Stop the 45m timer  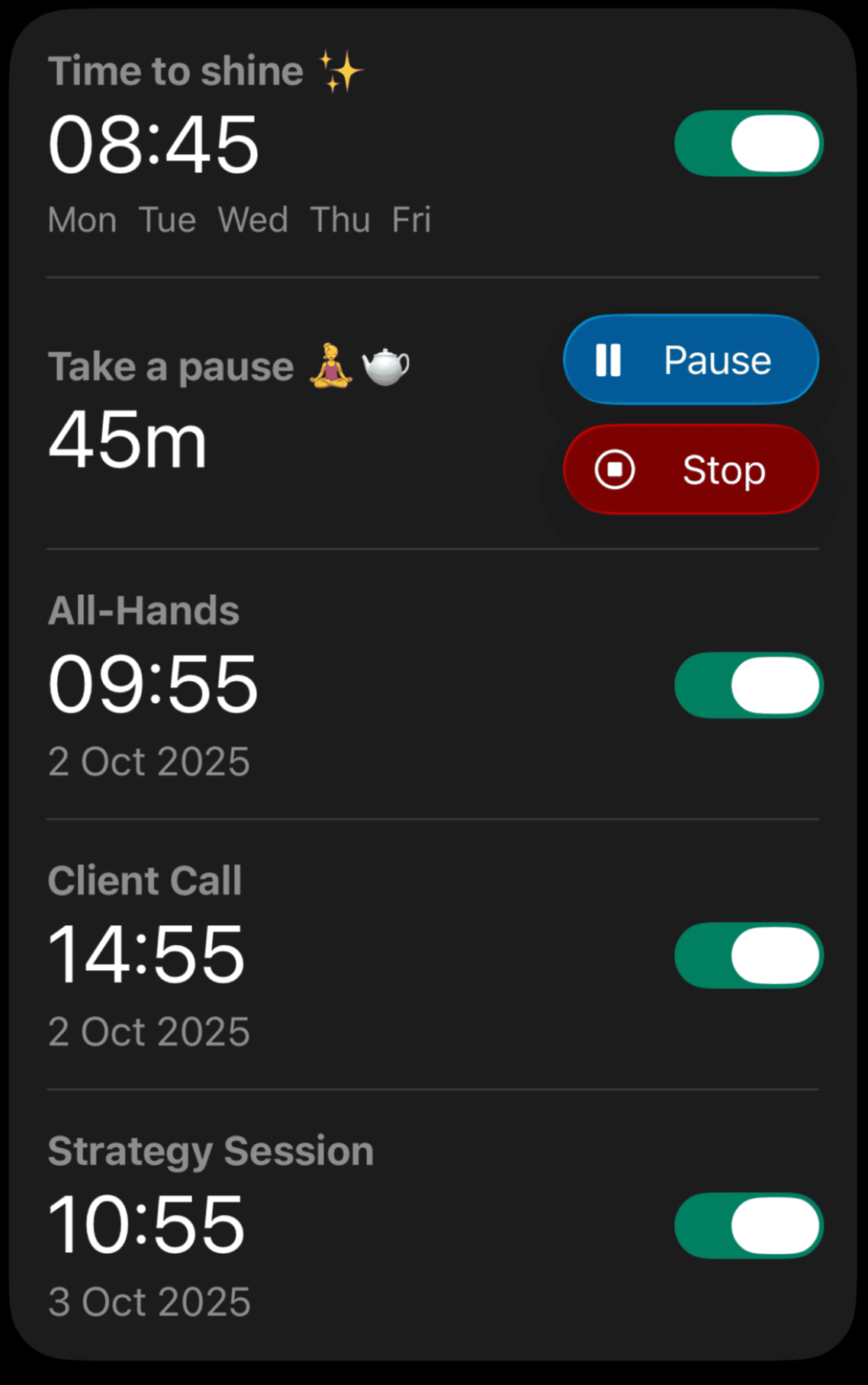point(690,469)
